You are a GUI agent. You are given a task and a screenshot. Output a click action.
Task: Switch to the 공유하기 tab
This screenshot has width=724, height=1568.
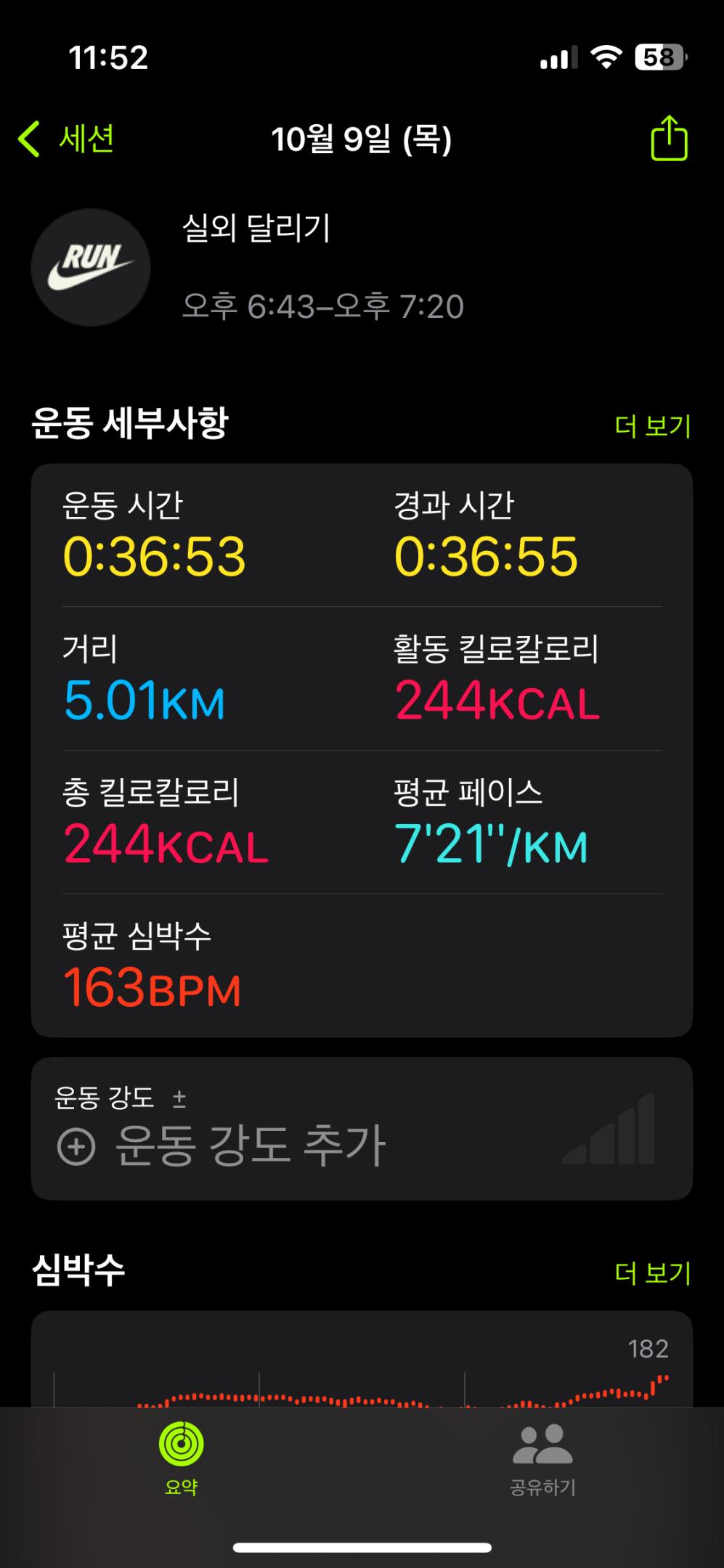point(542,1459)
